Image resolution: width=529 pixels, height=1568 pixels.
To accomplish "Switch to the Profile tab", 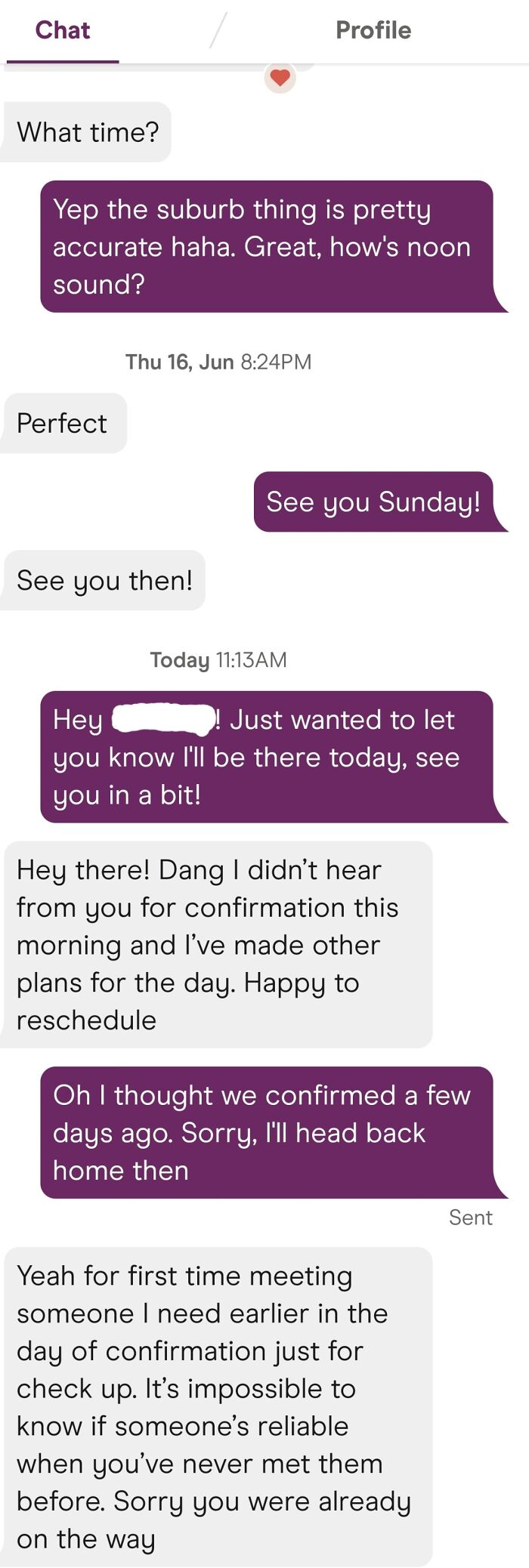I will tap(373, 30).
